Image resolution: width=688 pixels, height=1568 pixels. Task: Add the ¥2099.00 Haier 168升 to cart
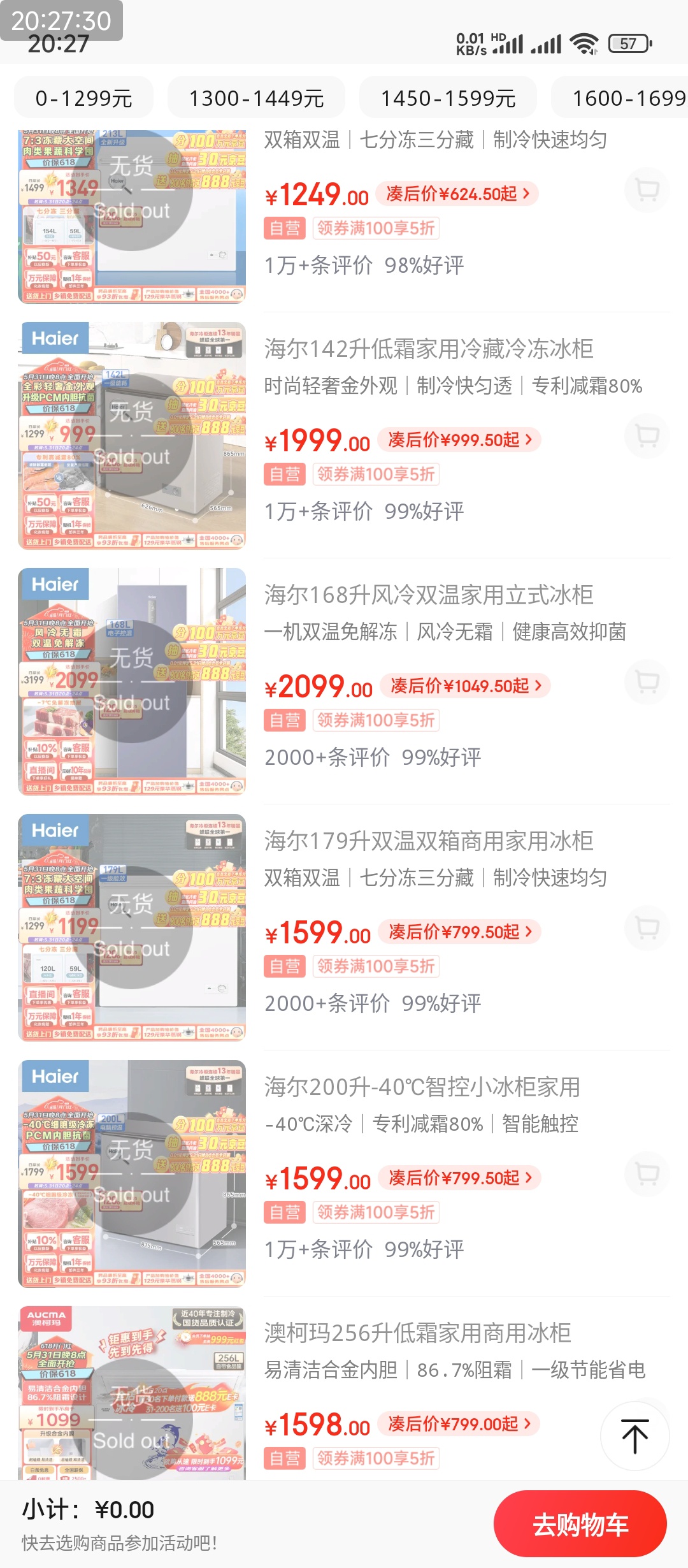coord(647,683)
